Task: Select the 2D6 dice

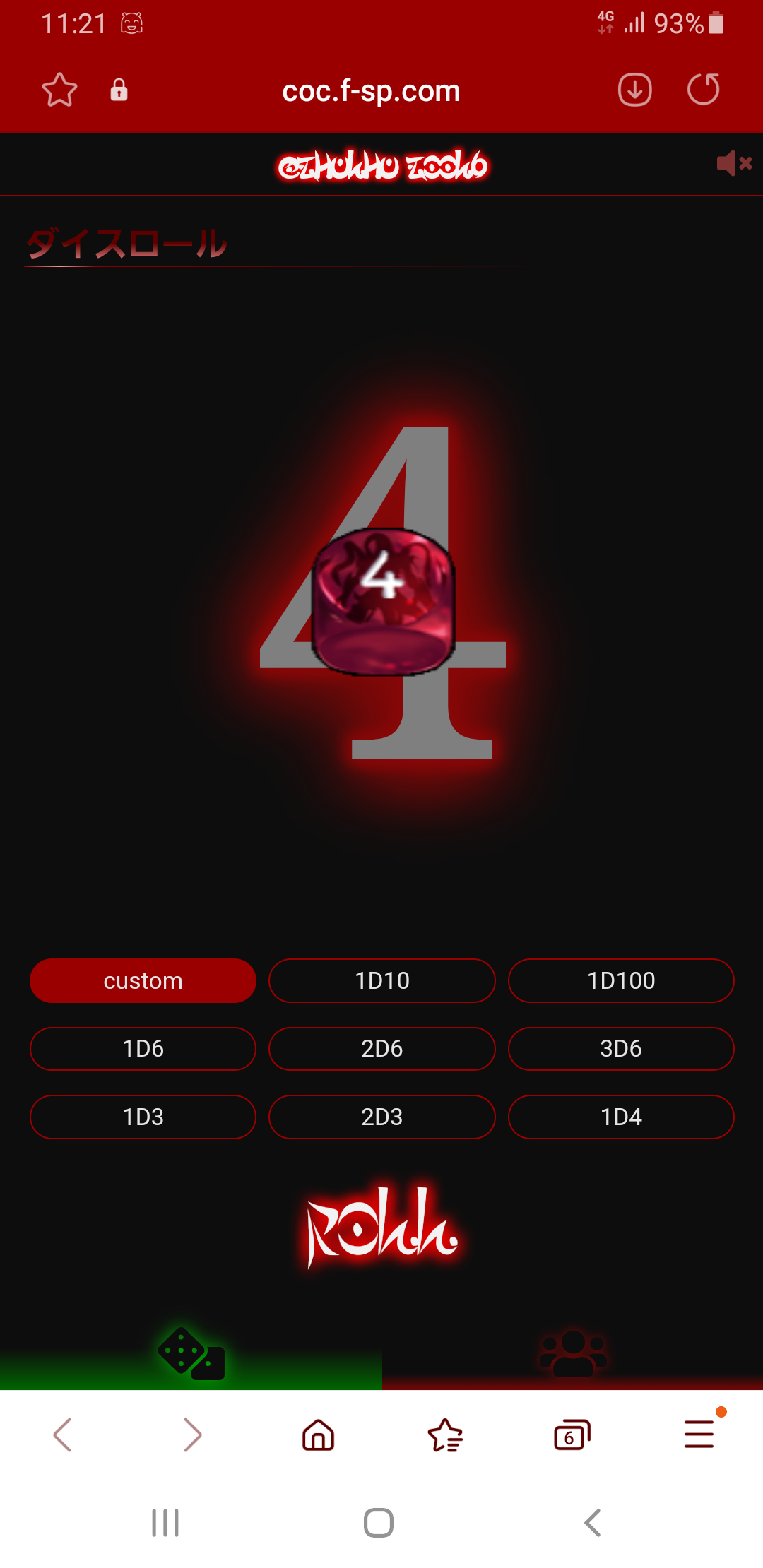Action: (381, 1048)
